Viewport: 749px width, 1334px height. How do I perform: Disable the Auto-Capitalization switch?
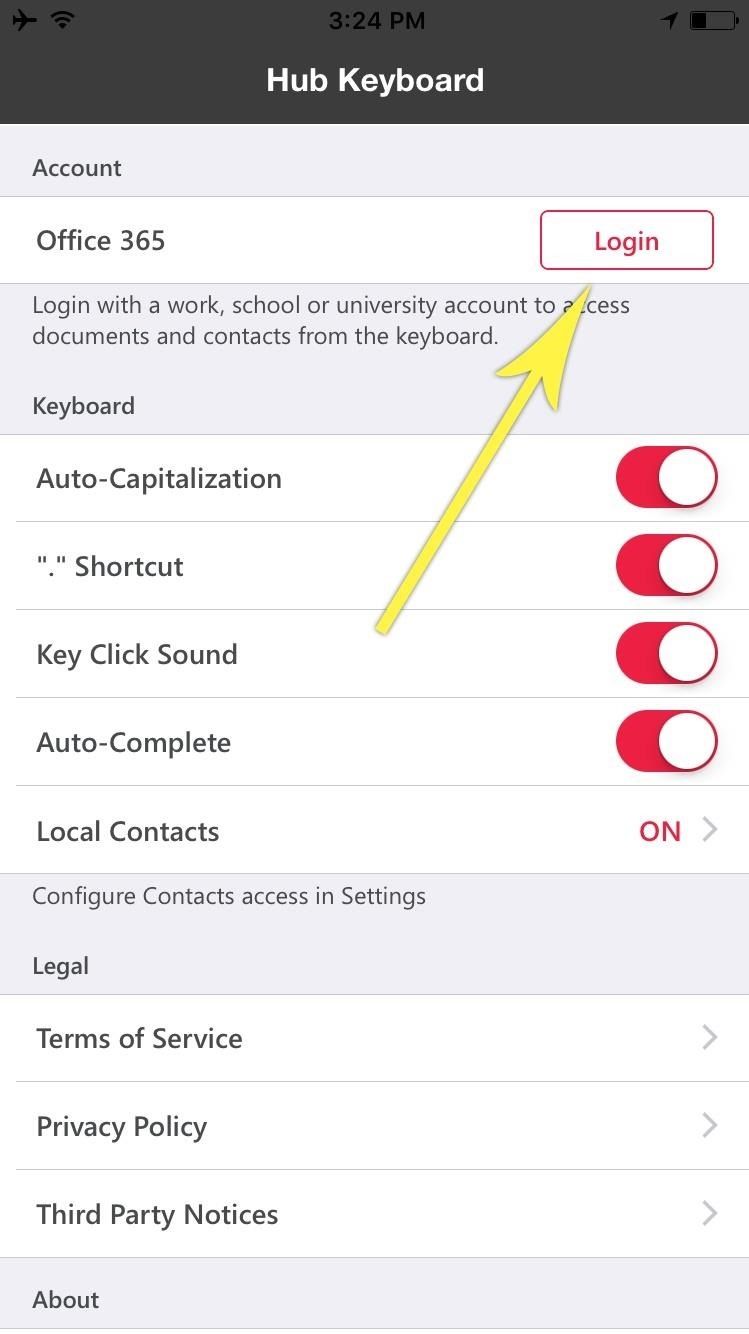pyautogui.click(x=666, y=478)
